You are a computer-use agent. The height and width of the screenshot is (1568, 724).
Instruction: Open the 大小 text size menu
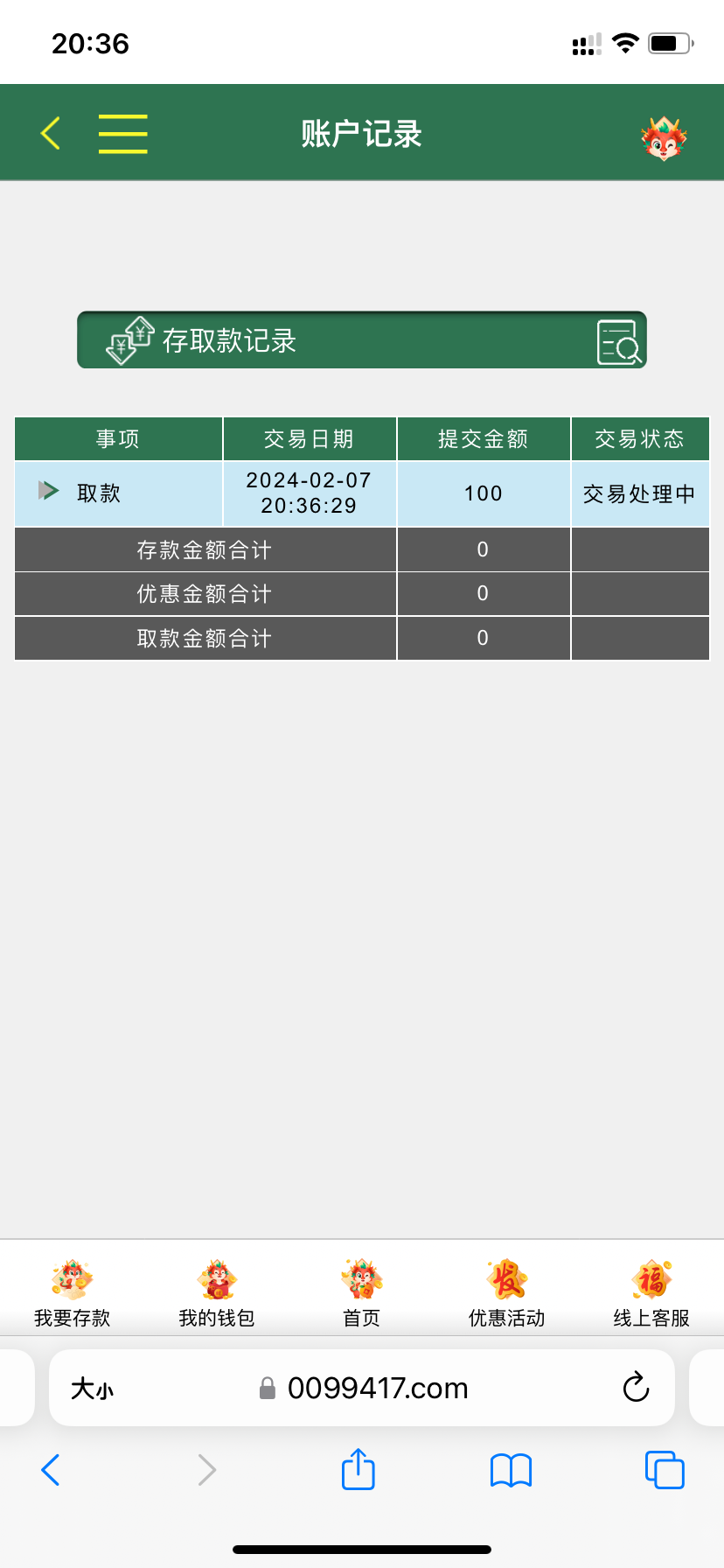click(92, 1389)
